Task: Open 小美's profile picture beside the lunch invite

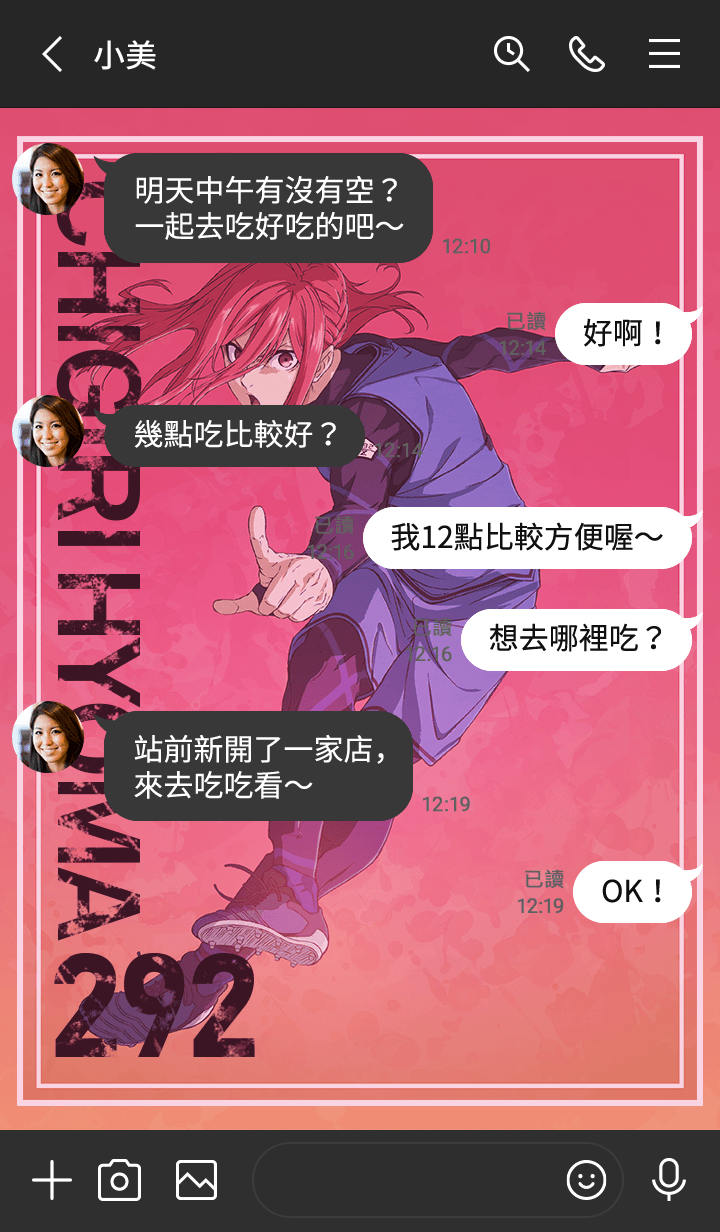Action: (x=48, y=179)
